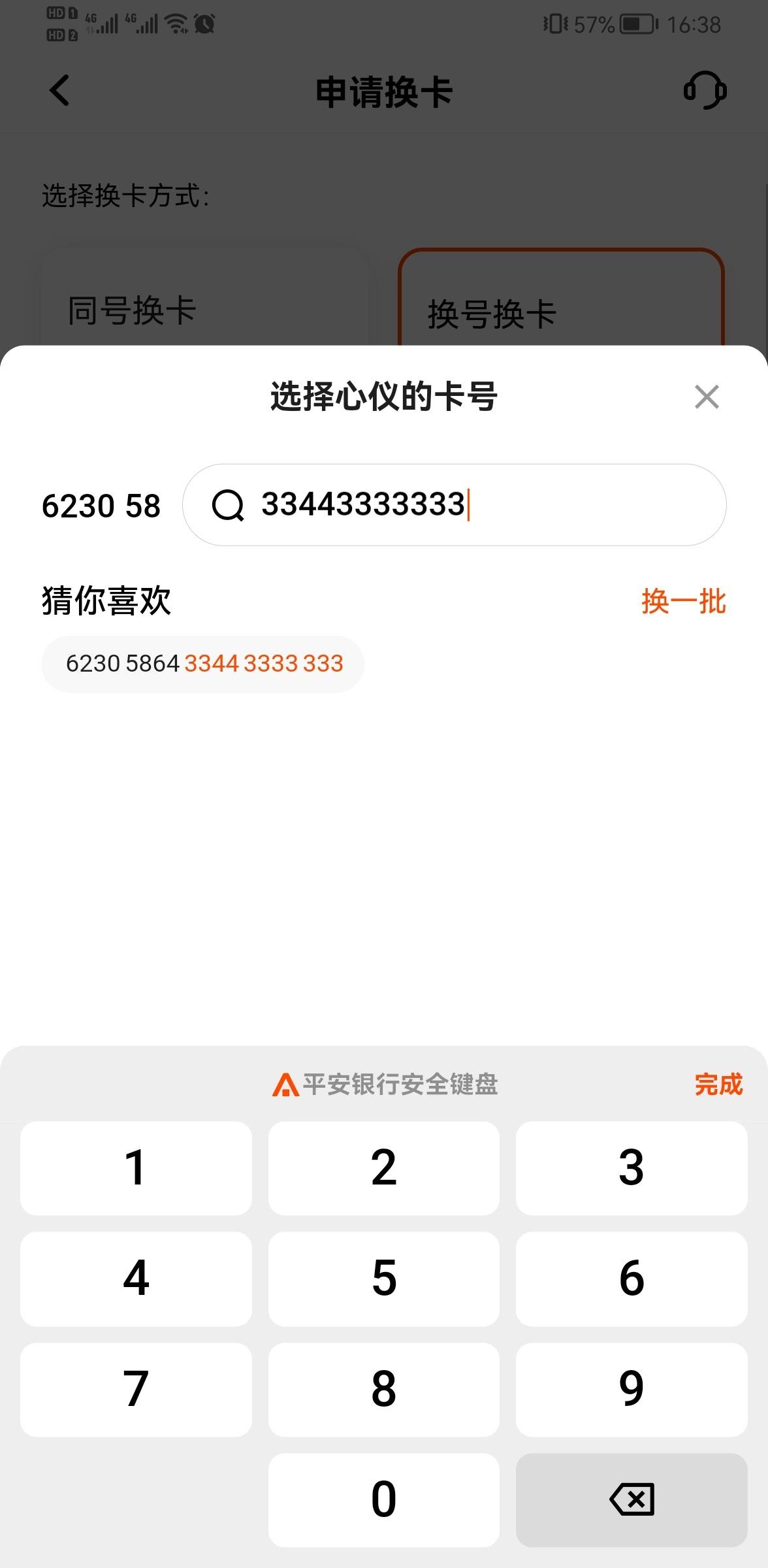Close the card number selection sheet
Screen dimensions: 768x1568
tap(707, 397)
